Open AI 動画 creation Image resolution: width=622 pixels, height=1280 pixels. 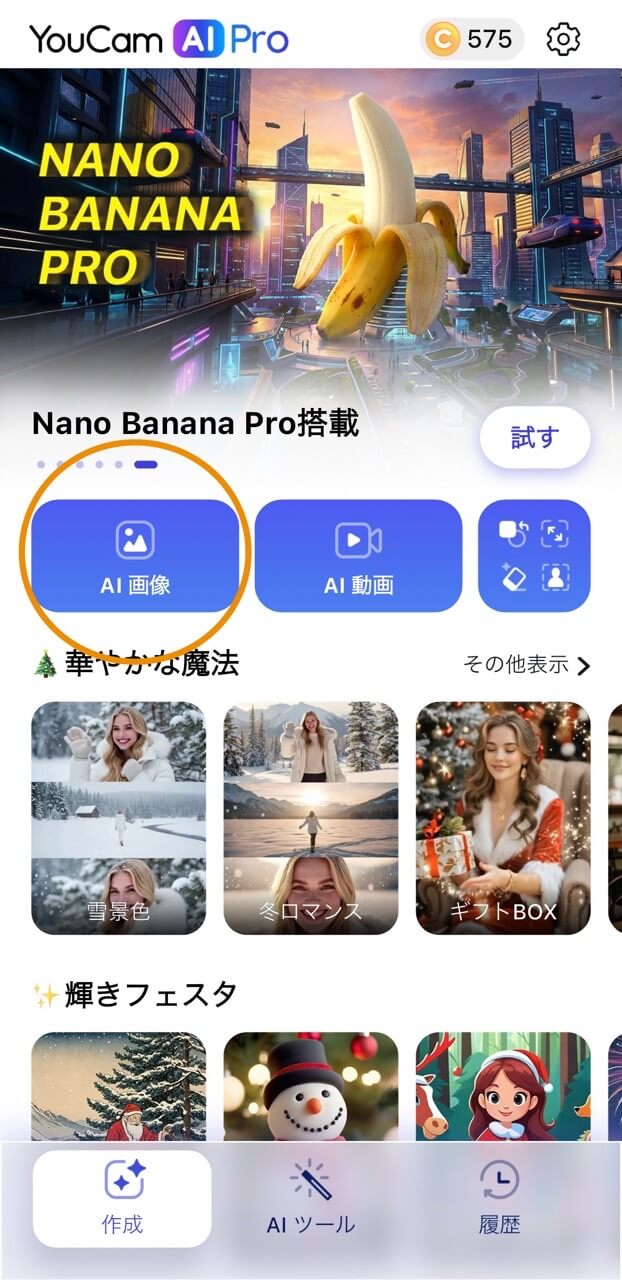pos(358,555)
